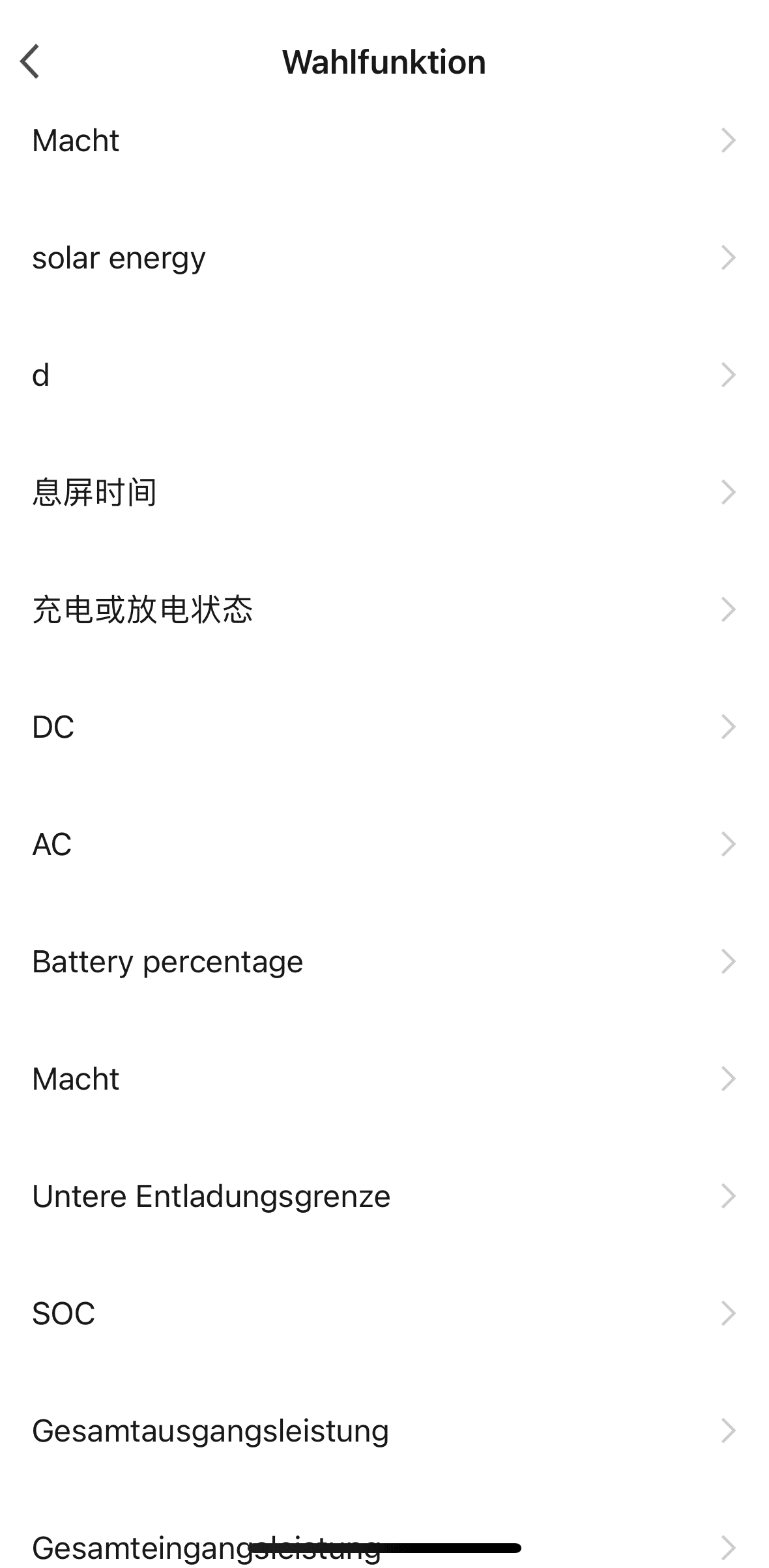769x1568 pixels.
Task: Tap Untere Entladungsgrenze row
Action: [384, 1196]
